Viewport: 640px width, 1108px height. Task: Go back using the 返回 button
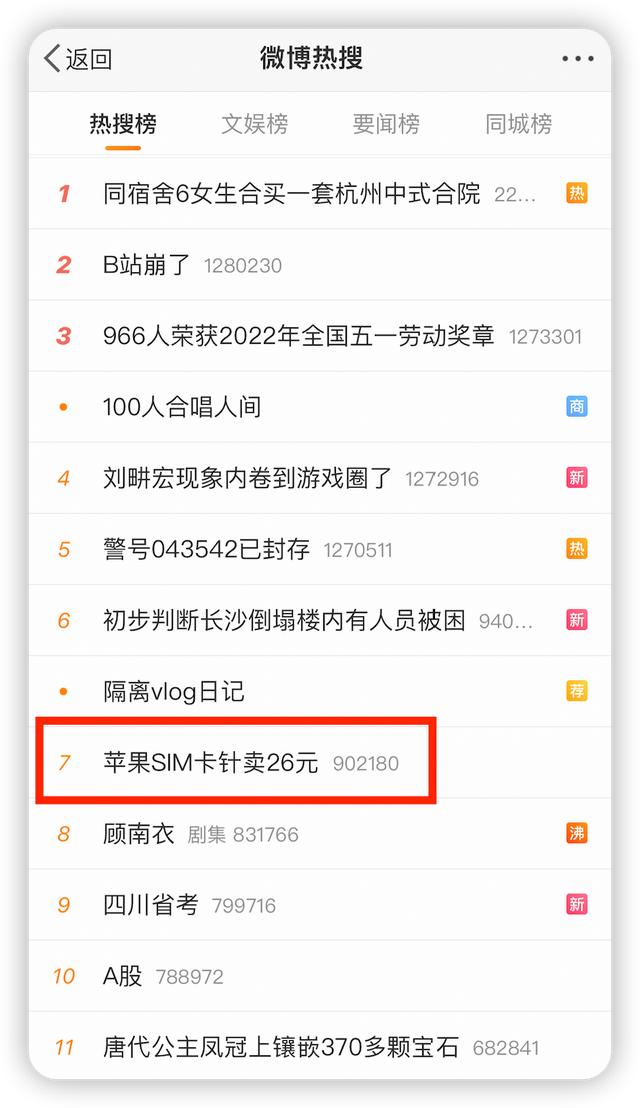pos(78,59)
